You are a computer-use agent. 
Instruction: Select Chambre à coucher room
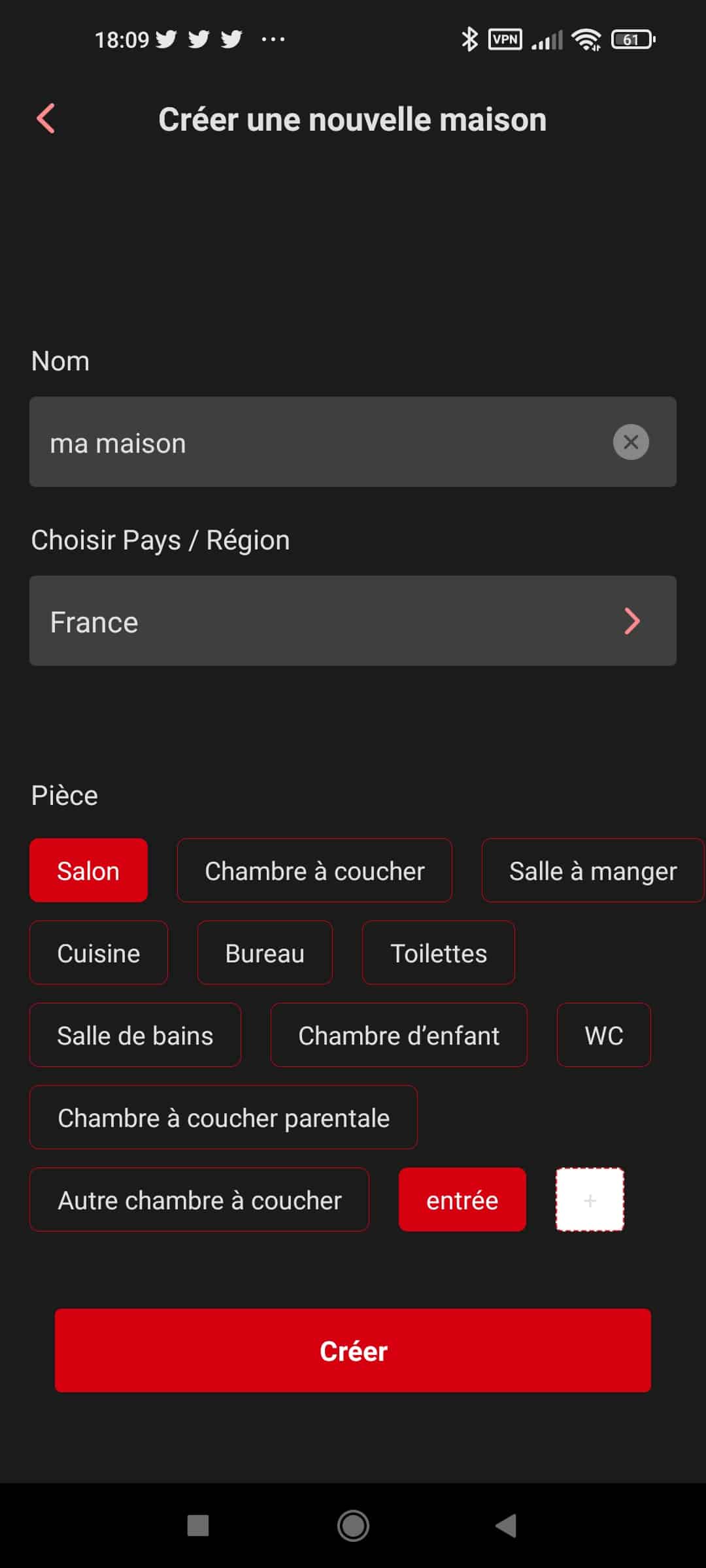(x=314, y=870)
